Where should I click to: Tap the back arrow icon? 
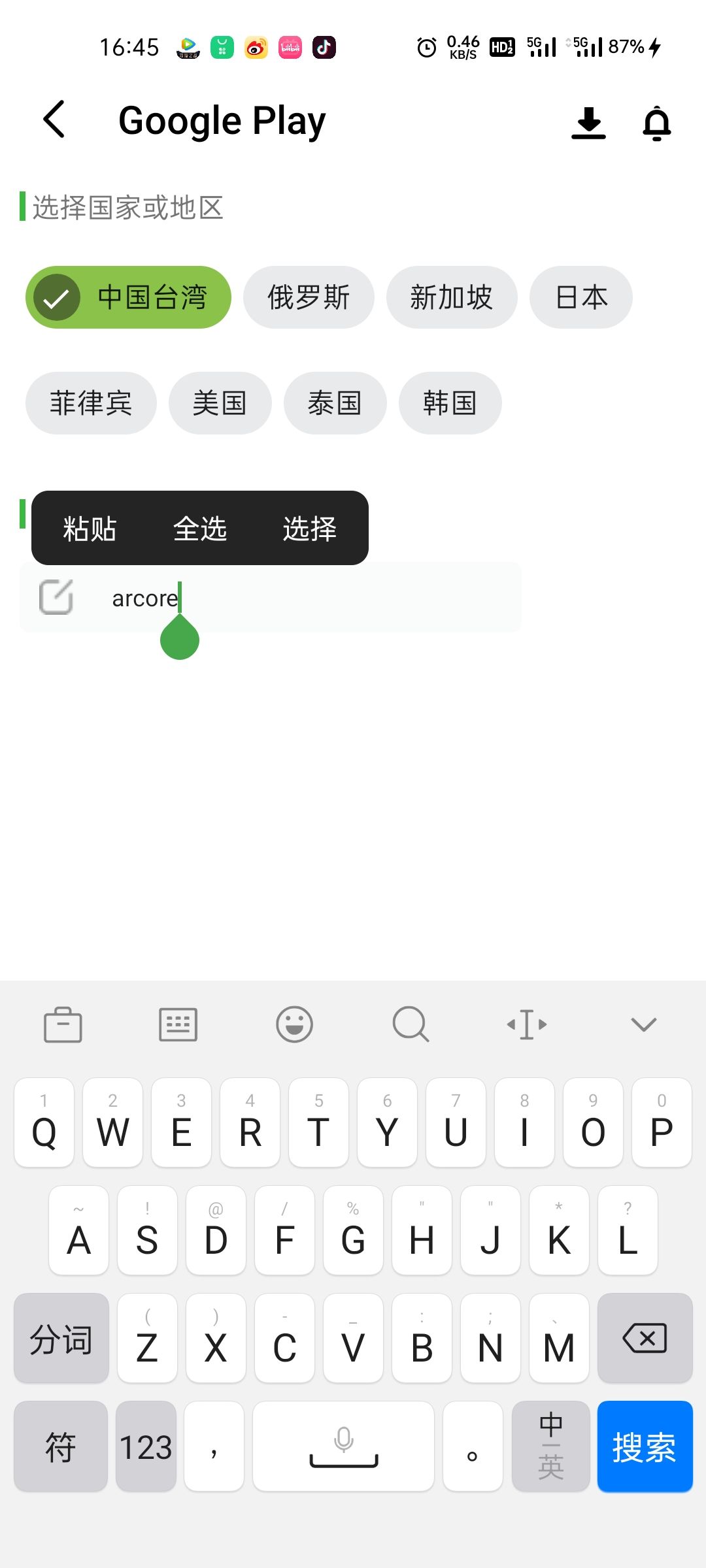pos(54,121)
